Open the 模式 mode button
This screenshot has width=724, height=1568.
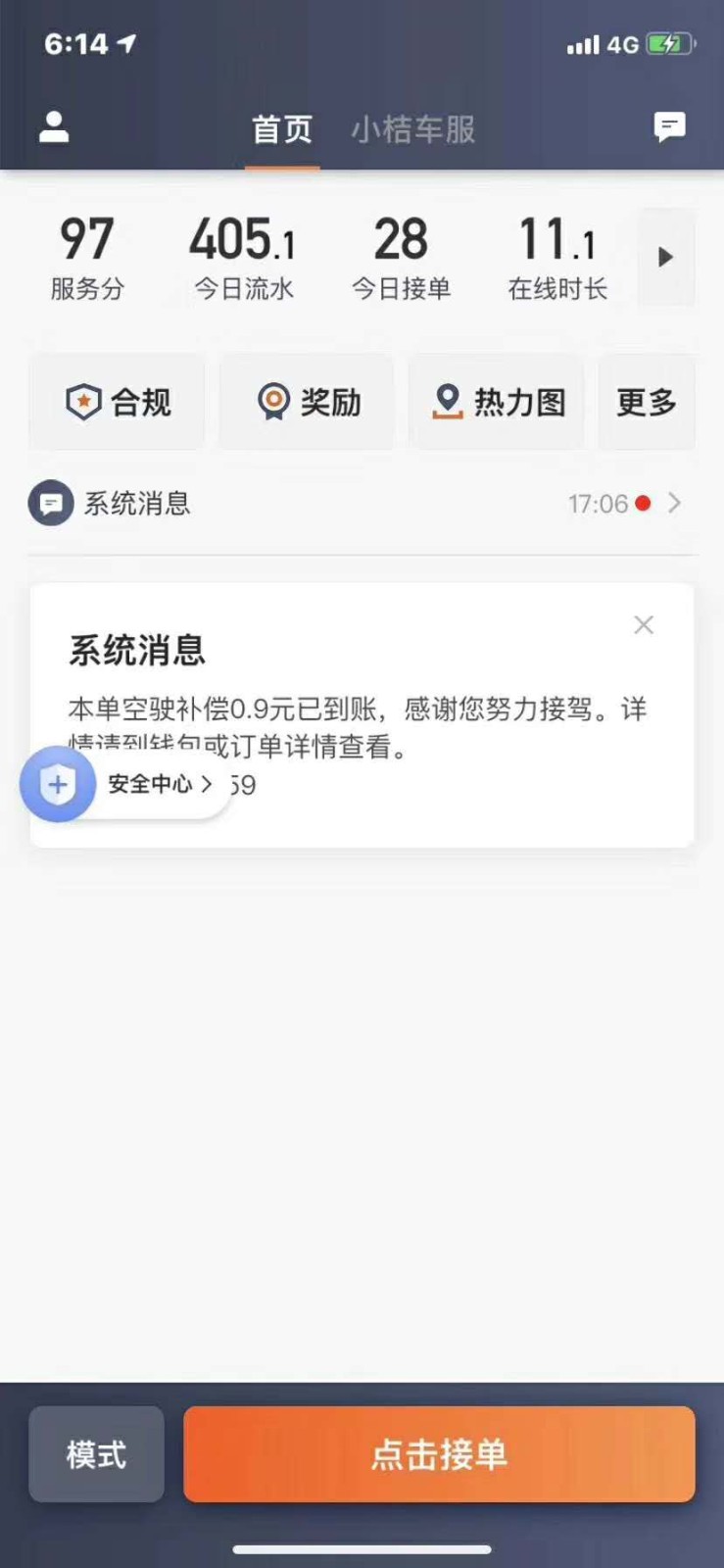(x=95, y=1455)
